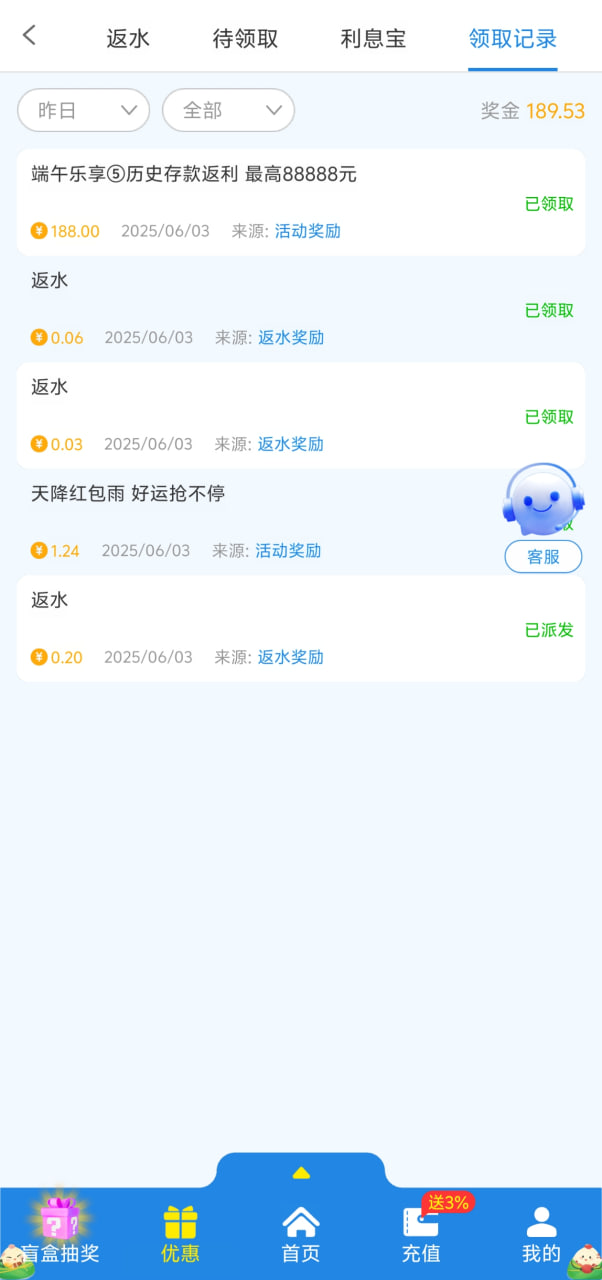The image size is (602, 1280).
Task: Switch to the 利息宝 tab
Action: click(373, 39)
